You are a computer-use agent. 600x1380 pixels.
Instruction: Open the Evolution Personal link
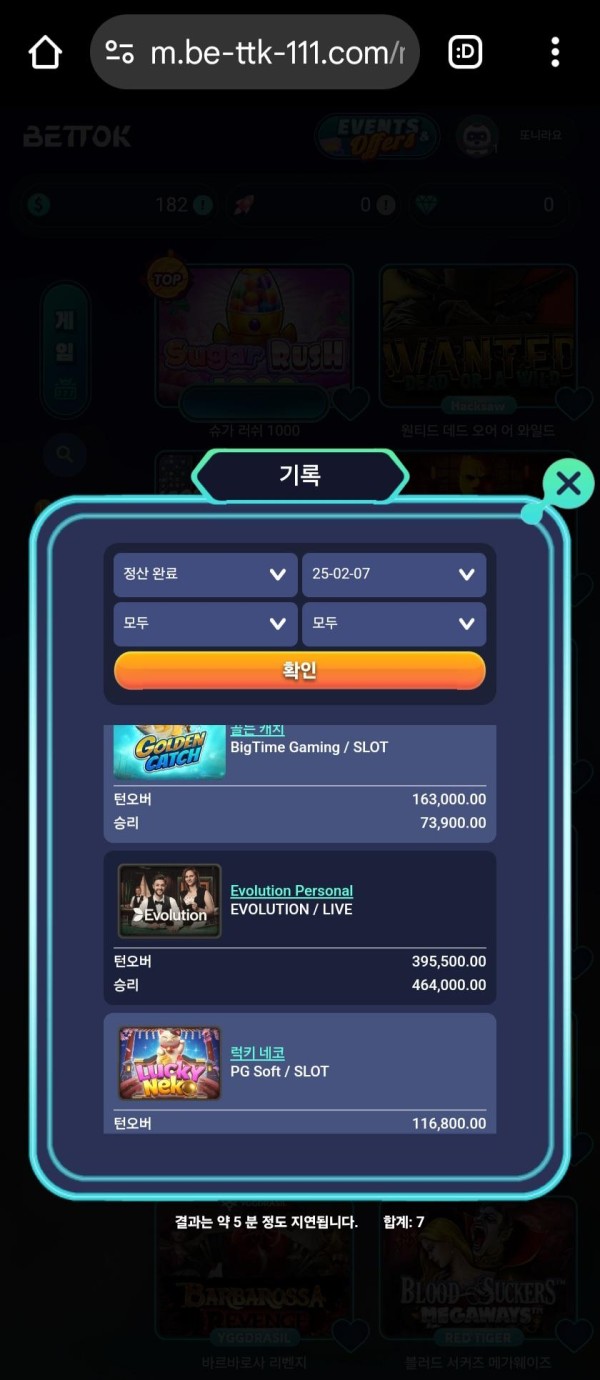[291, 890]
